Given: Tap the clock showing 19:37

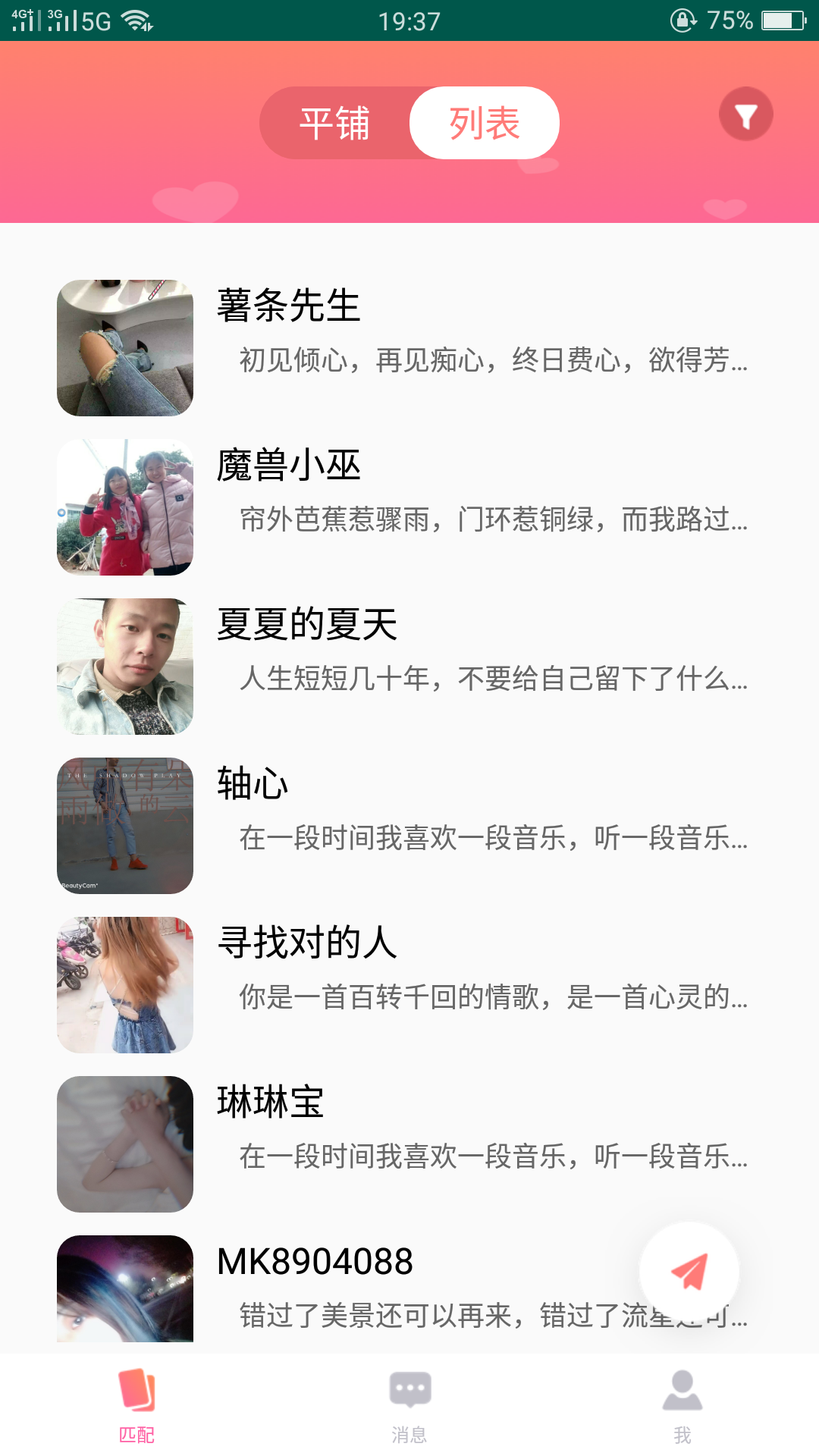Looking at the screenshot, I should [409, 21].
